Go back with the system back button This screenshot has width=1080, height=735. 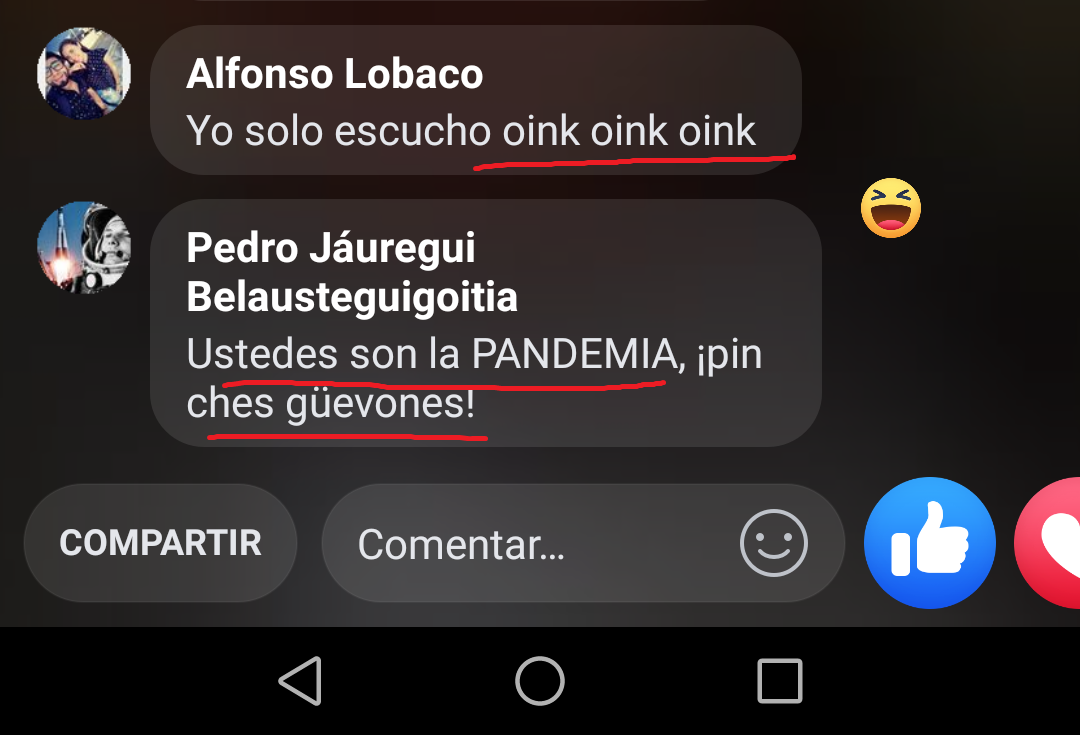click(x=300, y=681)
